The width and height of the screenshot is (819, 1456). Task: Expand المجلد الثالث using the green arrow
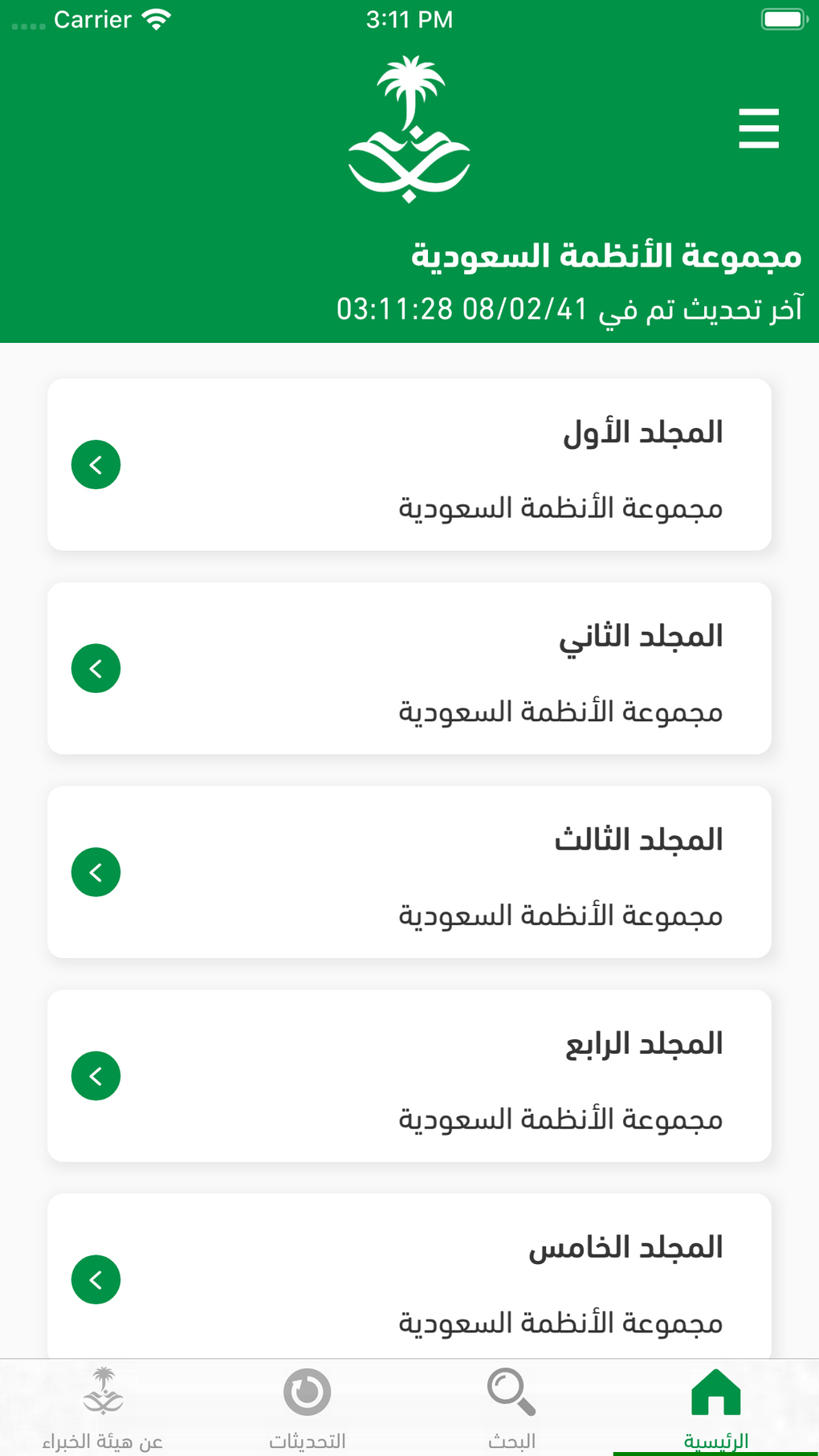point(96,871)
